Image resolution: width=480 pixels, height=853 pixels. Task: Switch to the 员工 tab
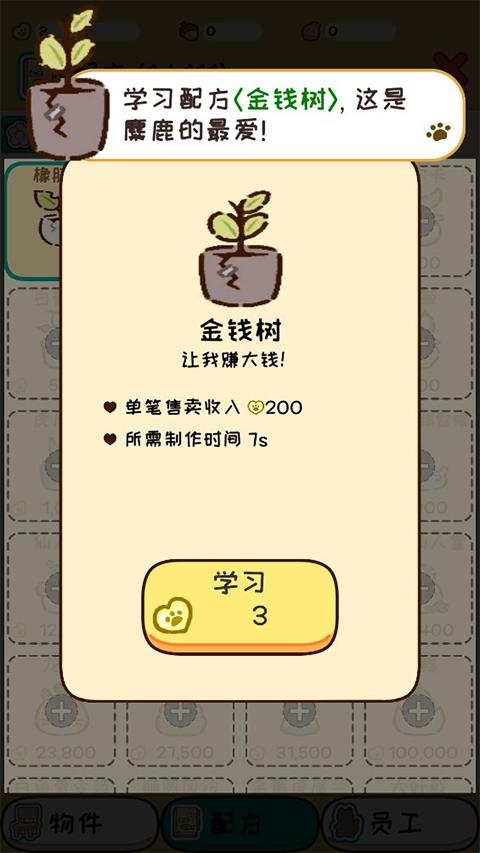pyautogui.click(x=401, y=825)
